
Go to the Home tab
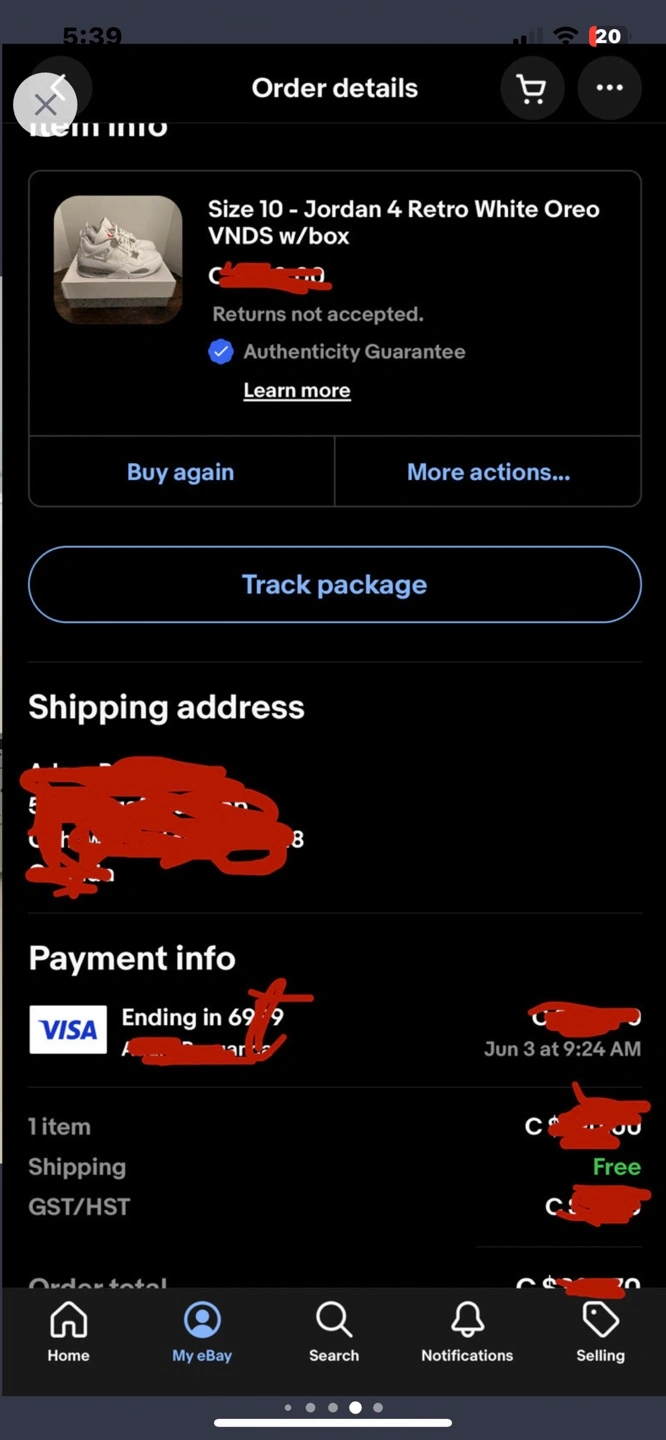pyautogui.click(x=68, y=1333)
